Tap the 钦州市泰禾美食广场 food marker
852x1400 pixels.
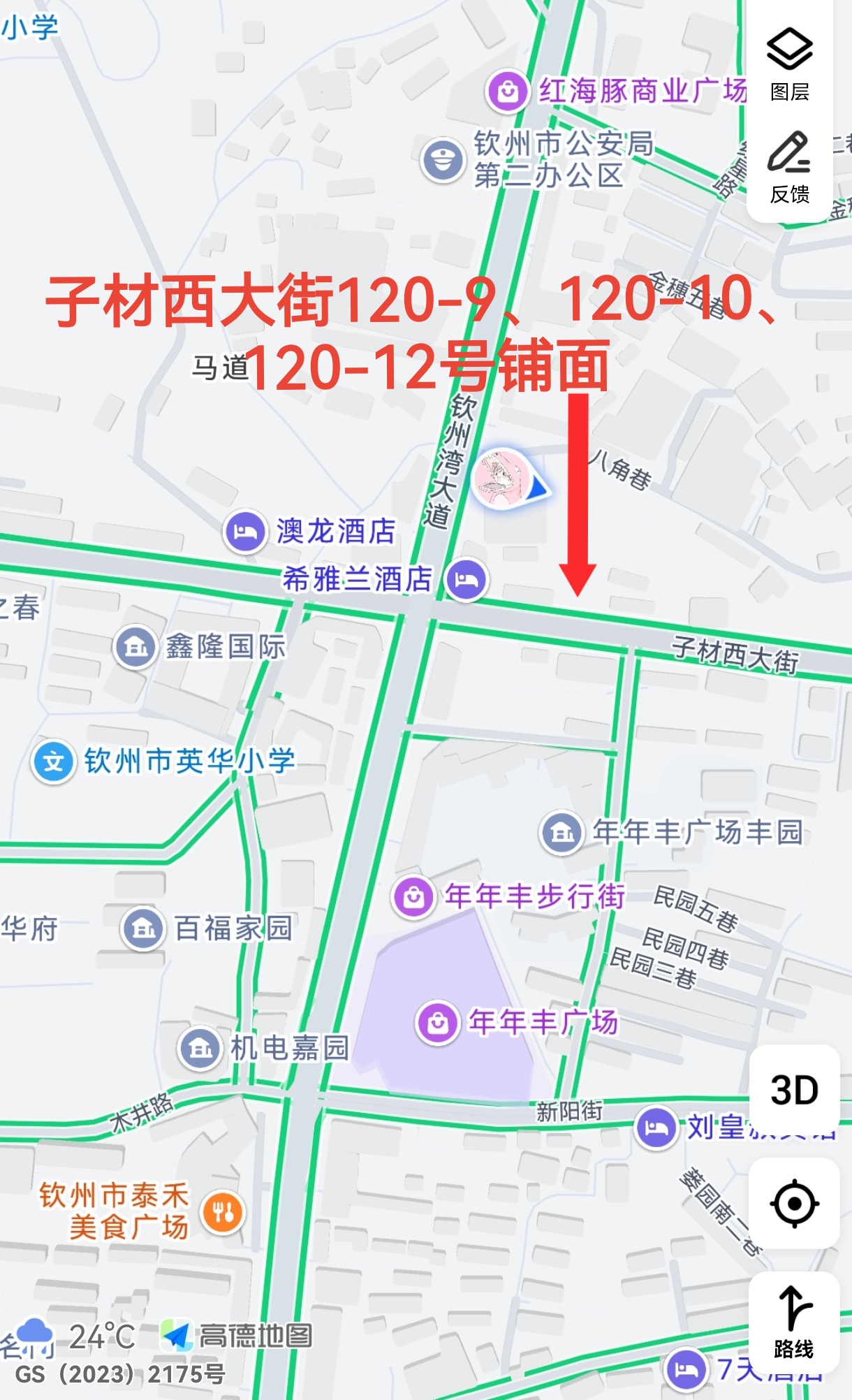click(223, 1211)
